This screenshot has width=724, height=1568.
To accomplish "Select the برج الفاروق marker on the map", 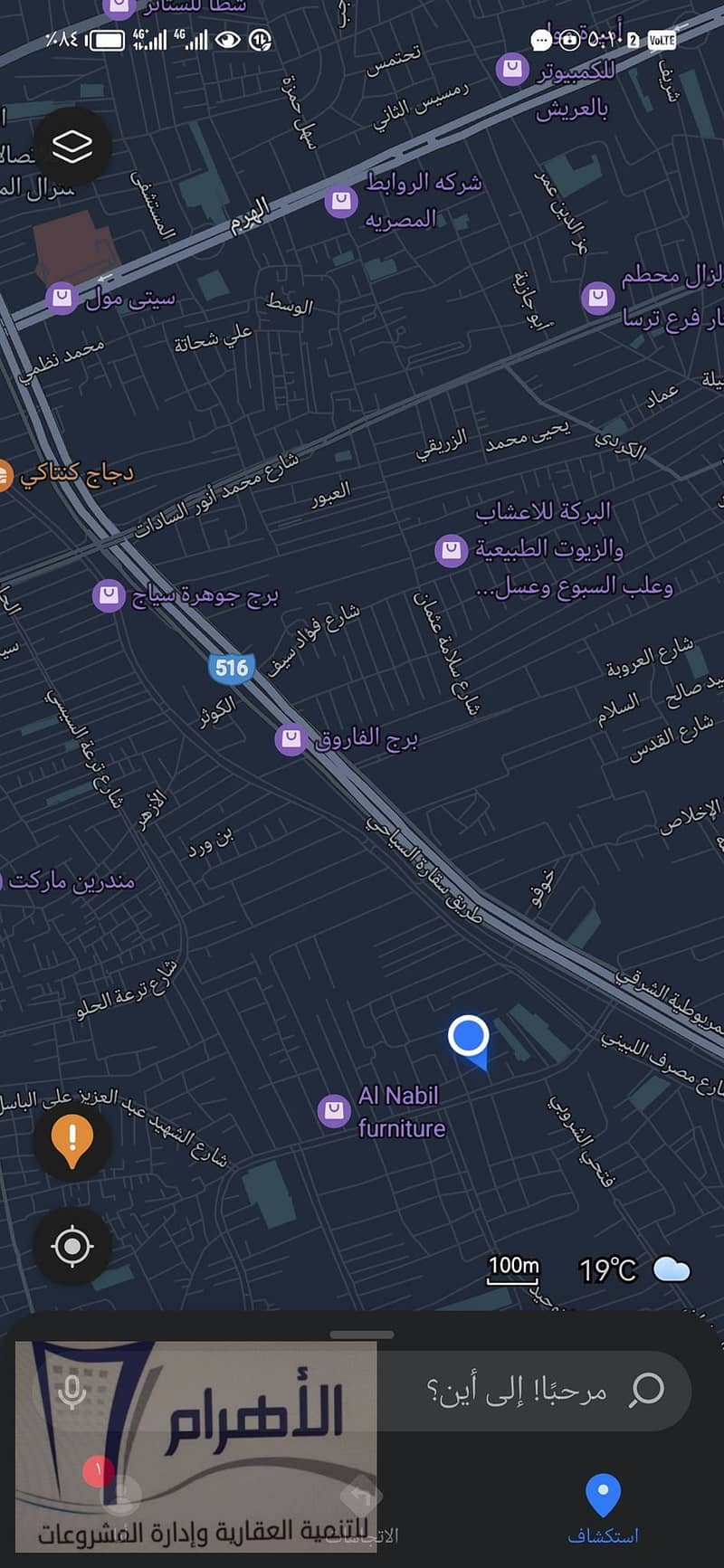I will click(x=291, y=739).
